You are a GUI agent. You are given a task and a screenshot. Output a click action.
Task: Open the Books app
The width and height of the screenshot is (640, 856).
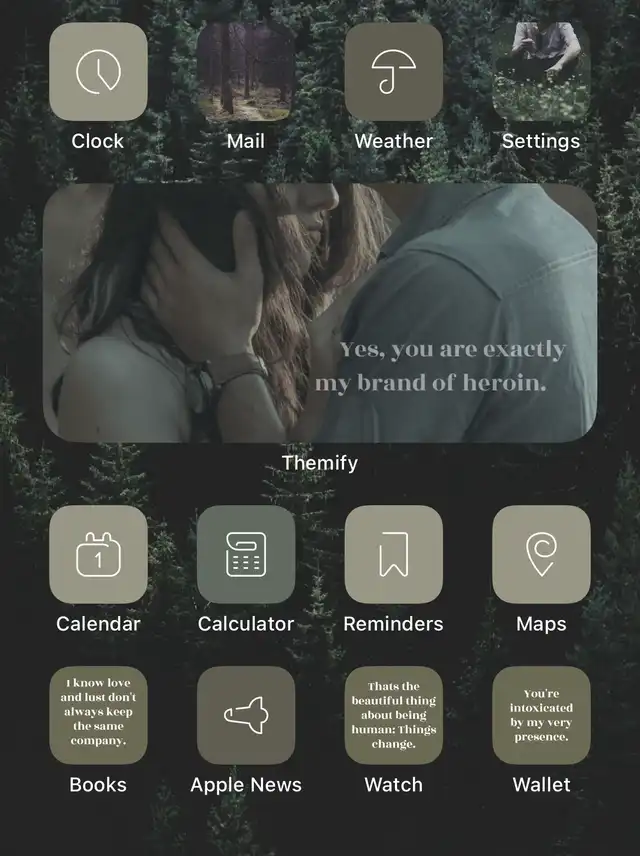(x=98, y=715)
